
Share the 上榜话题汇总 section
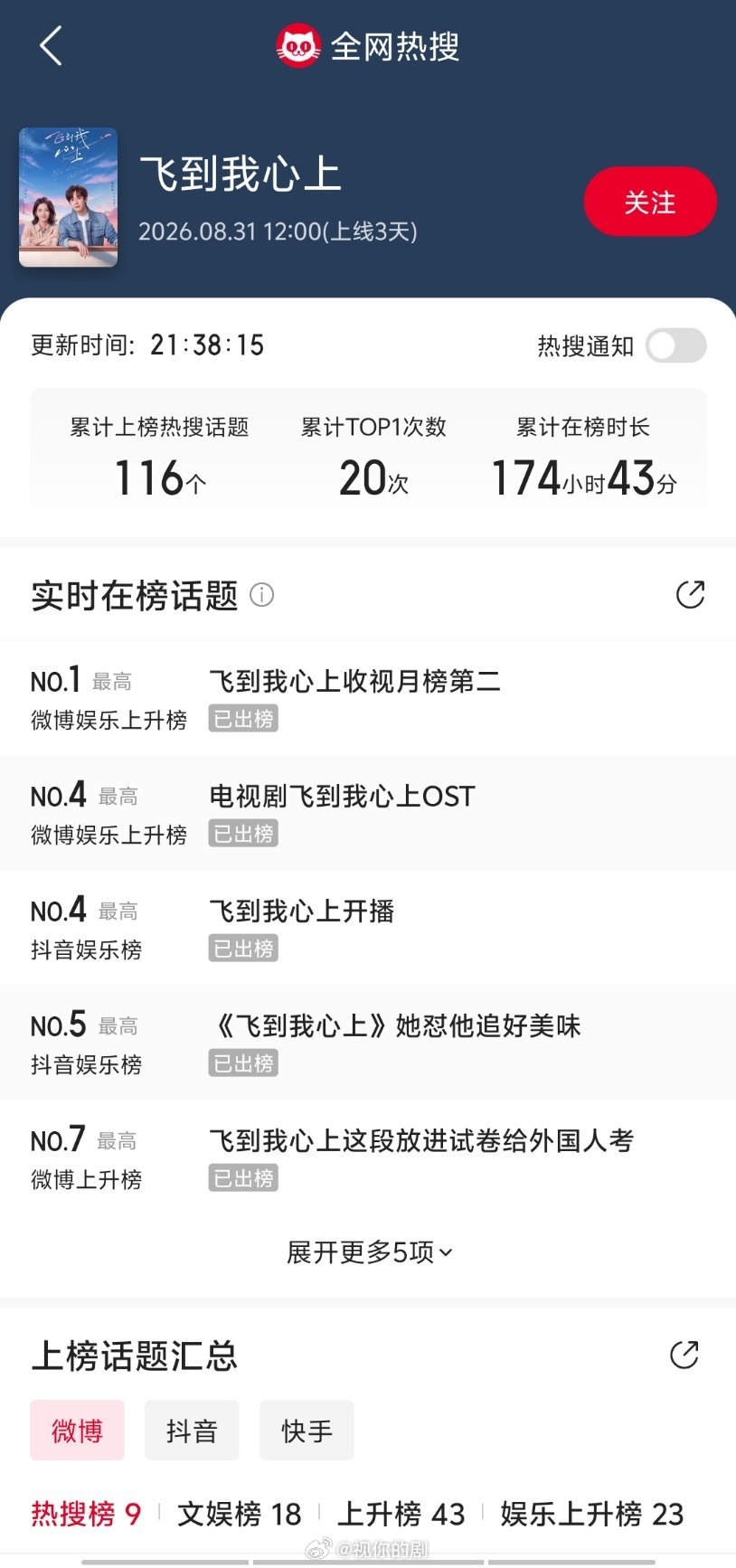coord(684,1355)
